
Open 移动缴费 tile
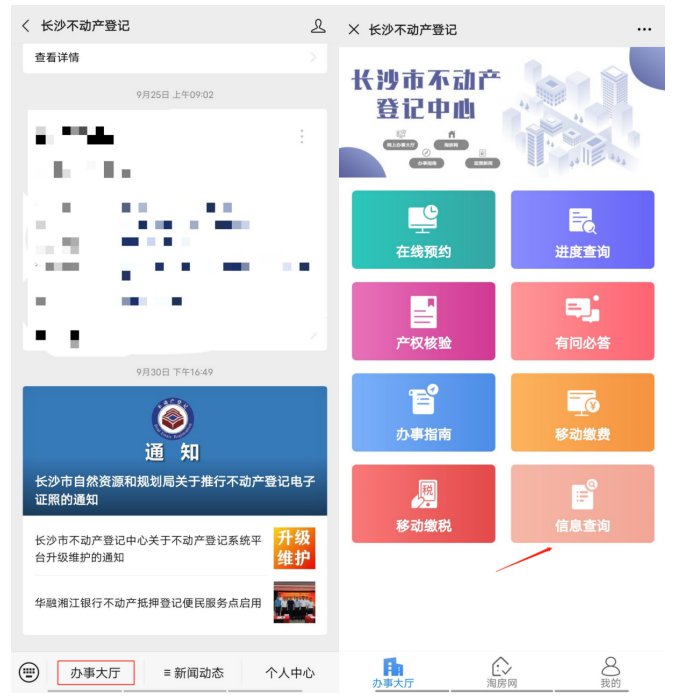pos(582,412)
